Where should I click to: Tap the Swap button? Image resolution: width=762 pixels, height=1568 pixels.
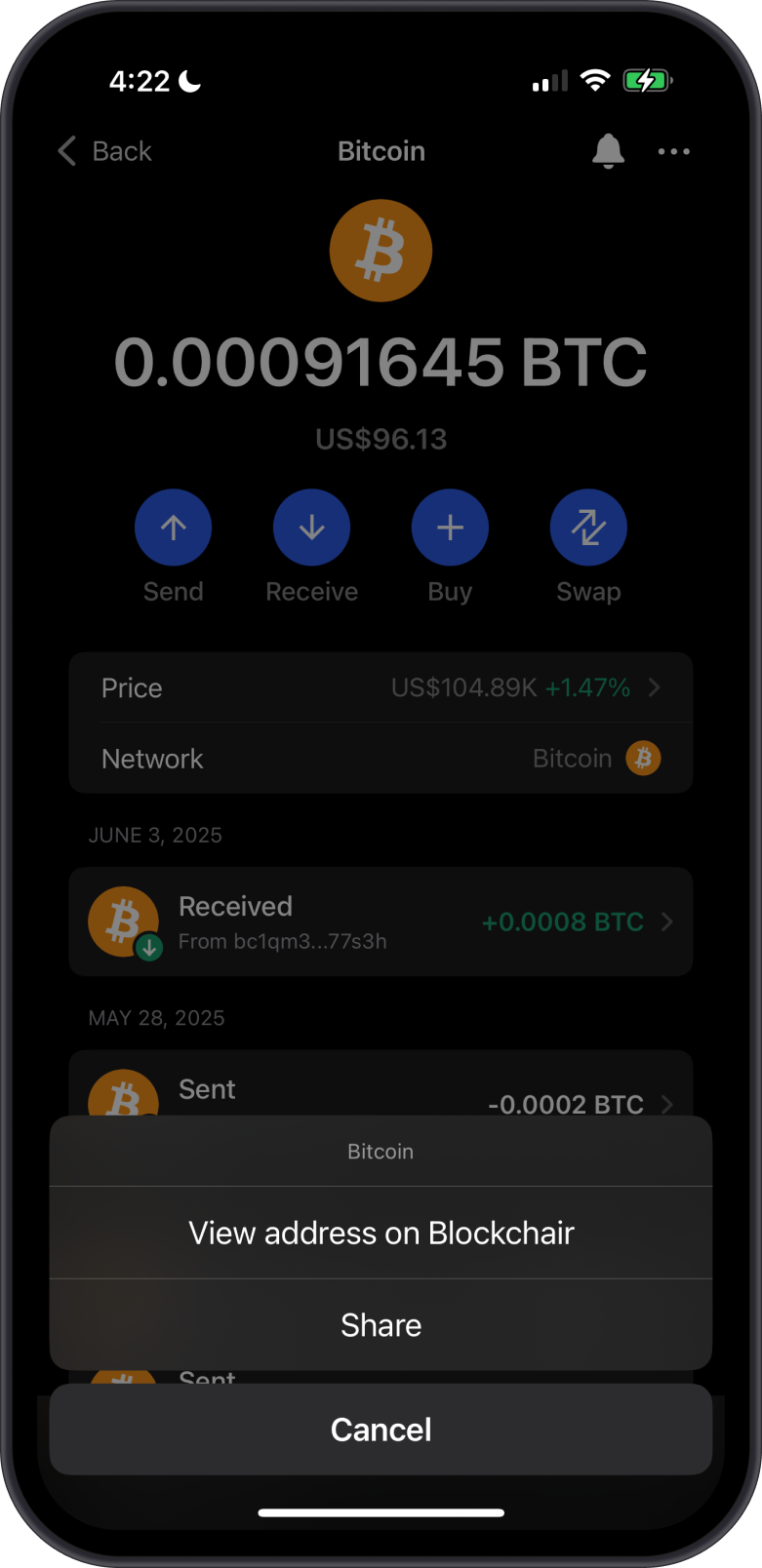click(588, 528)
